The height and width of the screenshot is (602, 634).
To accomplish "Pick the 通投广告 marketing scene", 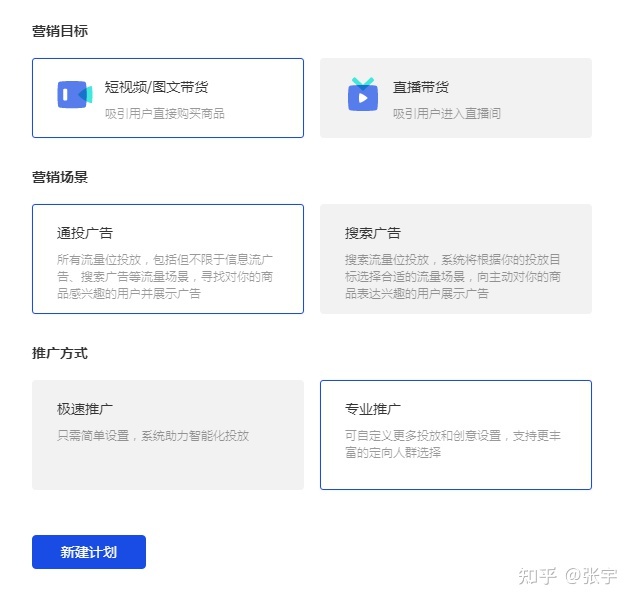I will [168, 259].
